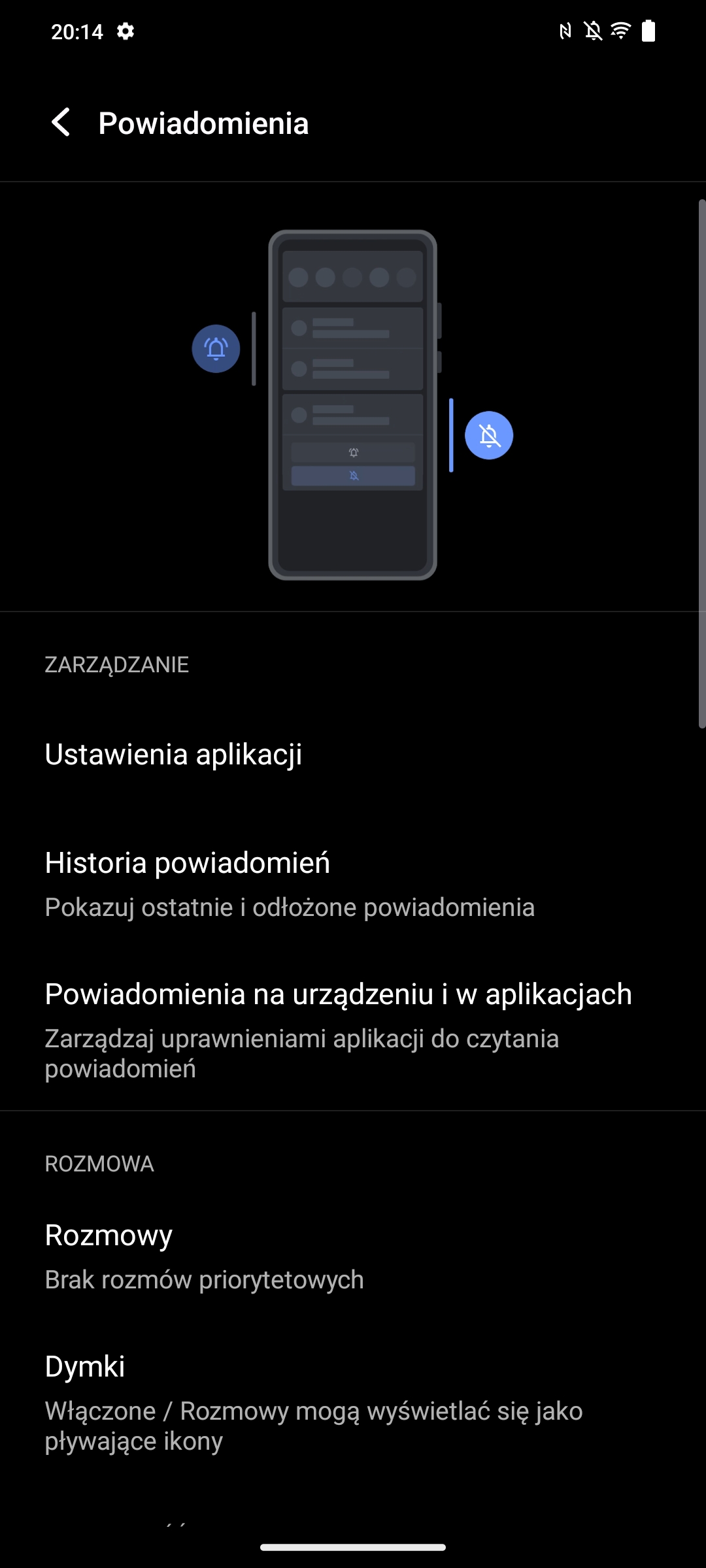Tap the back arrow next to Powiadomienia
Image resolution: width=706 pixels, height=1568 pixels.
coord(62,123)
